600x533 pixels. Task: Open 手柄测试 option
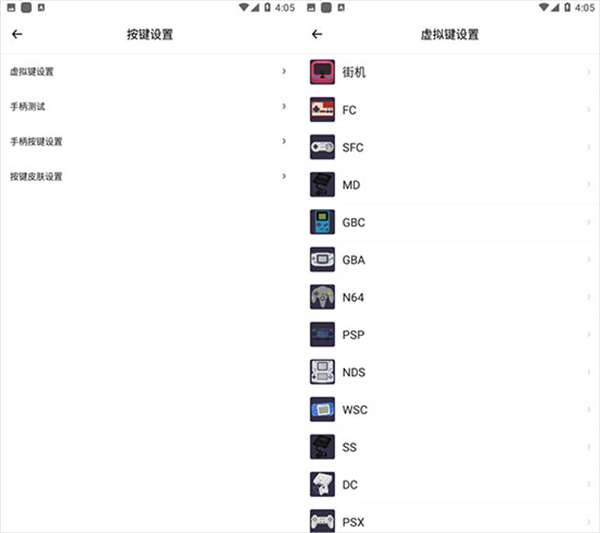click(150, 107)
